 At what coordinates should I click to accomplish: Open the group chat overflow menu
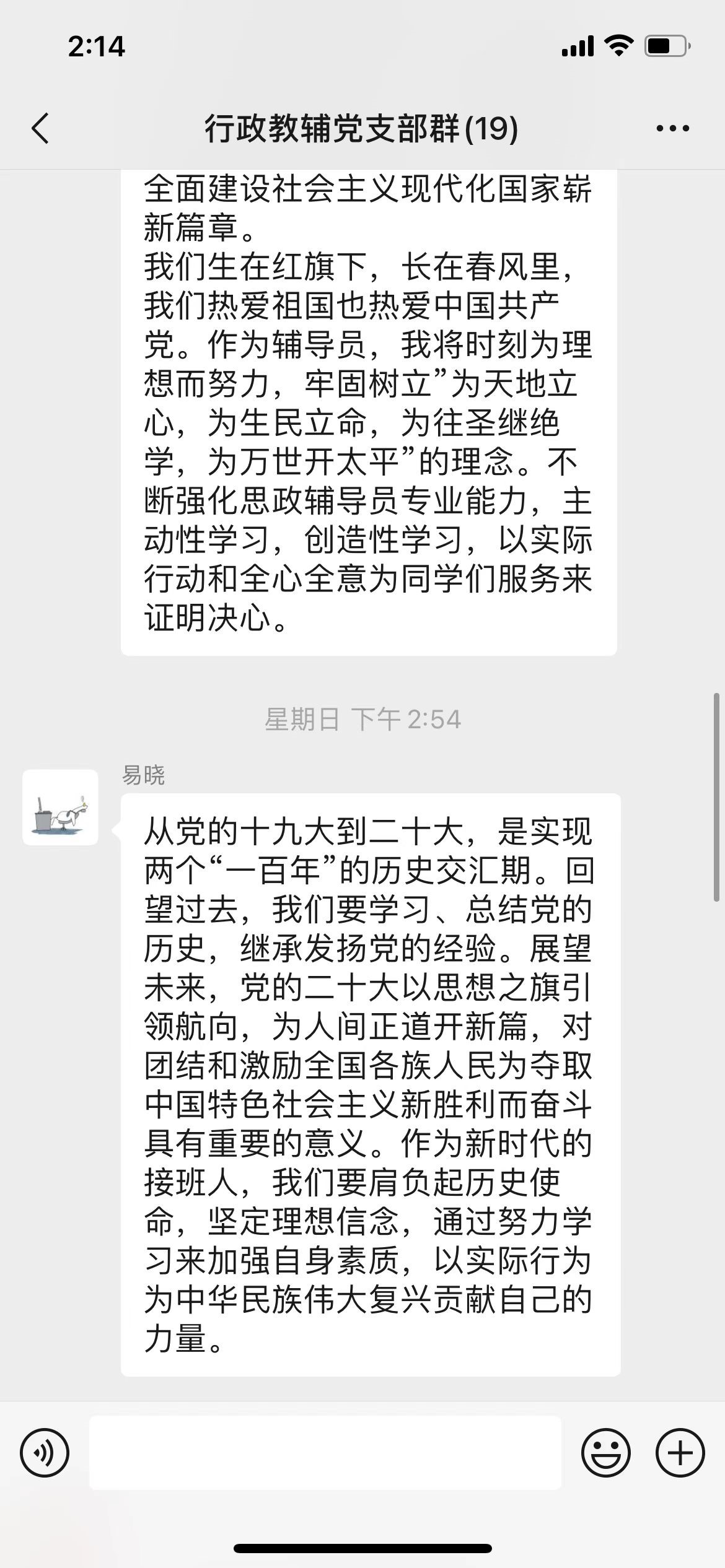point(672,129)
